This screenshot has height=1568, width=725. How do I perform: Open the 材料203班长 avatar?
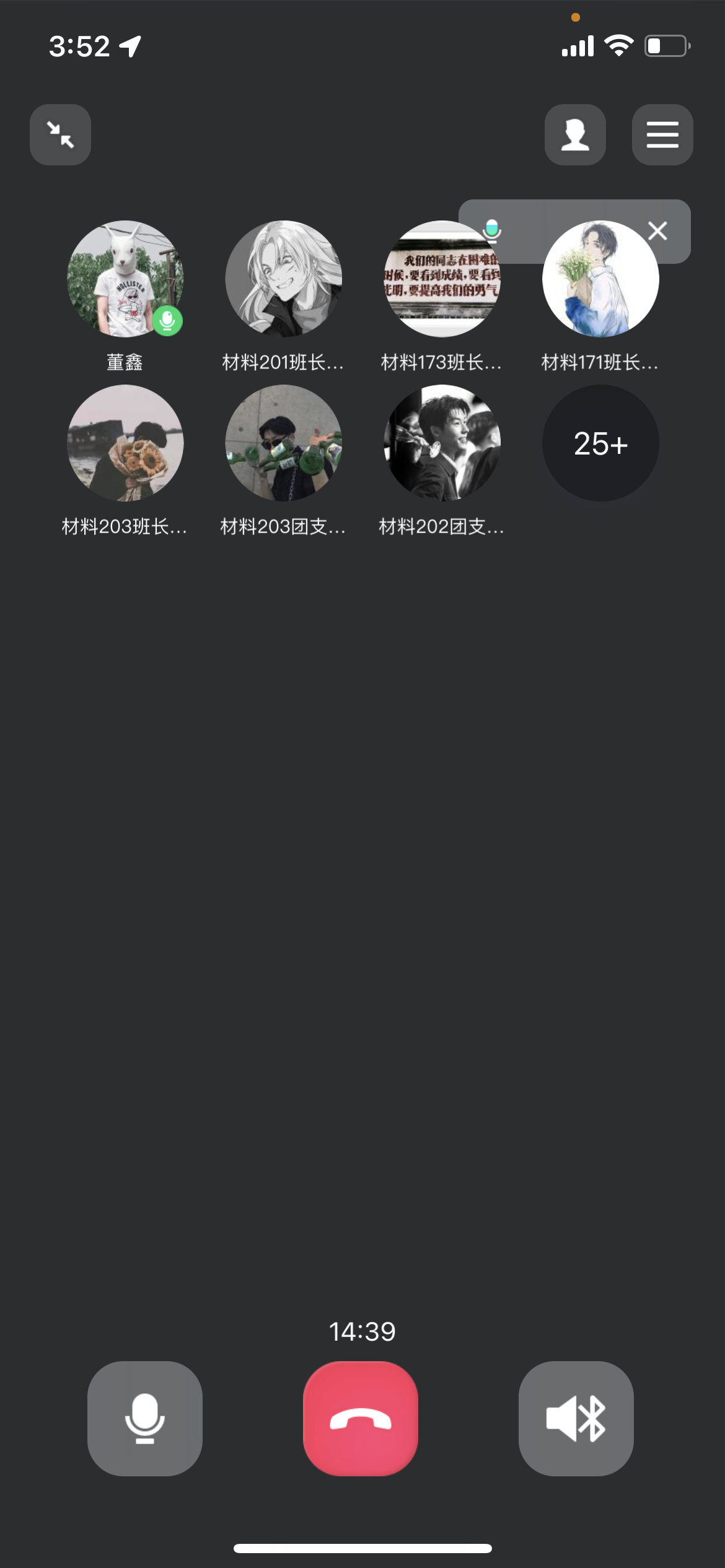125,443
